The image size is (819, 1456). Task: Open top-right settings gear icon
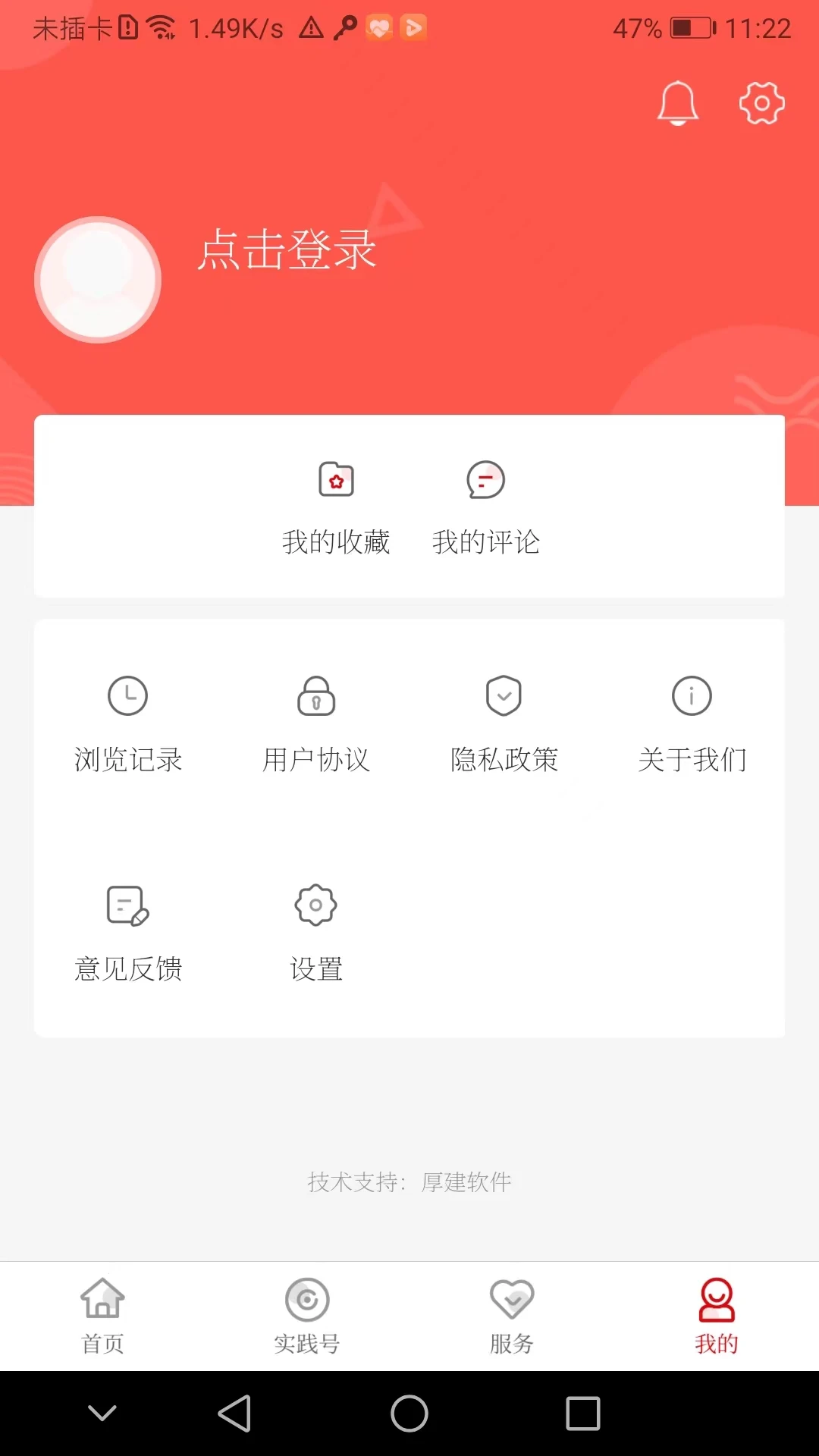pyautogui.click(x=761, y=104)
